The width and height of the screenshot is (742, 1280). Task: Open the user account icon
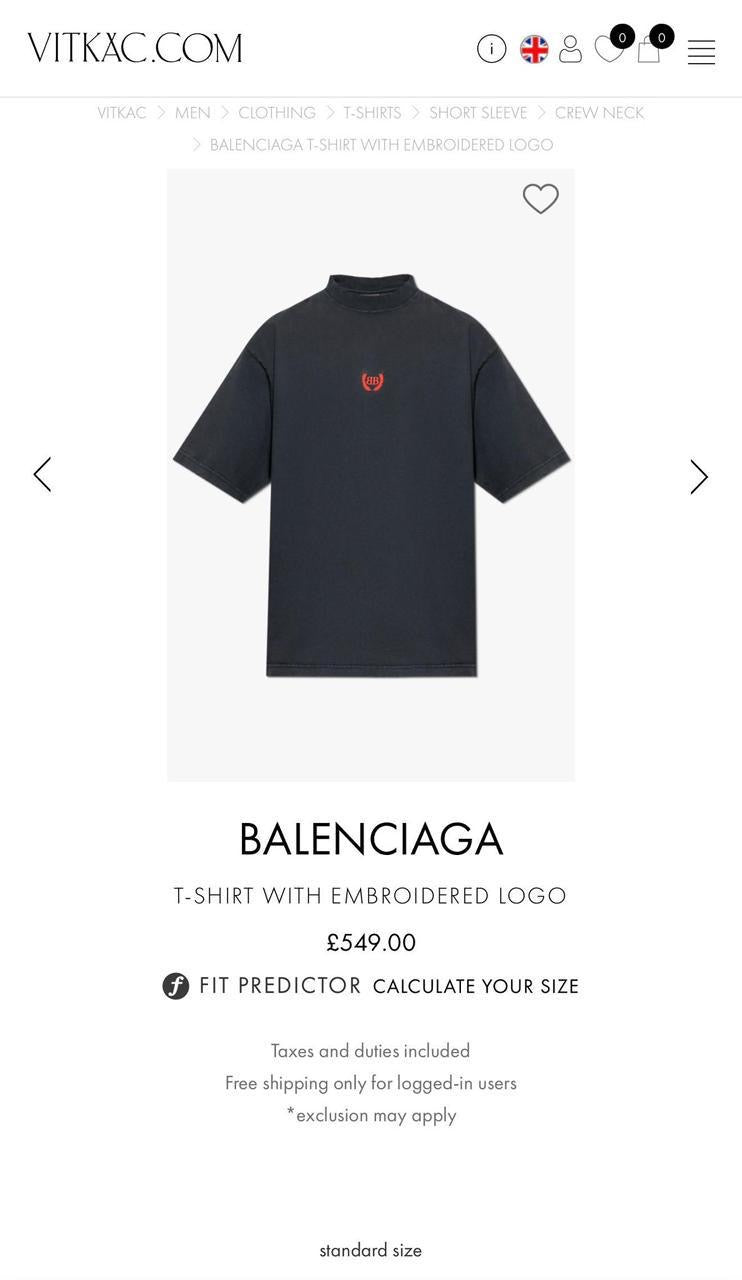click(570, 49)
